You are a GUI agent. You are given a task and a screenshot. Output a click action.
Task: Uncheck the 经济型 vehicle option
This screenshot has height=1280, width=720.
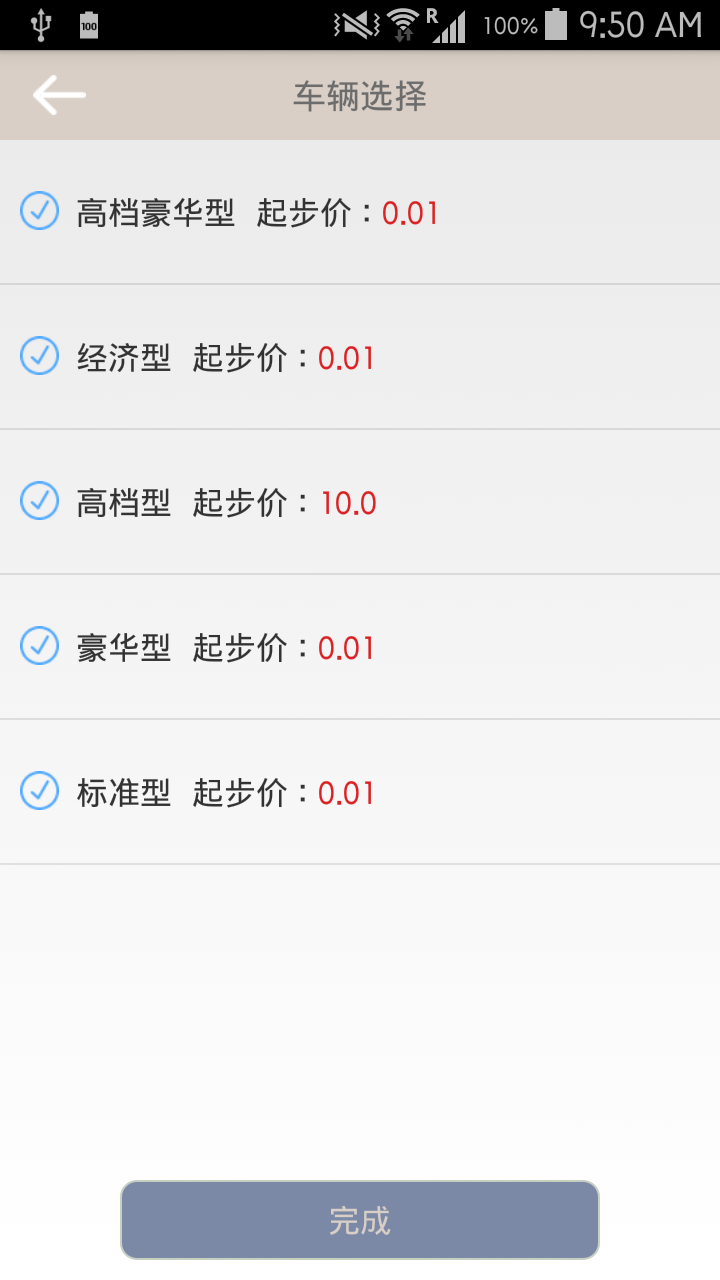tap(40, 356)
